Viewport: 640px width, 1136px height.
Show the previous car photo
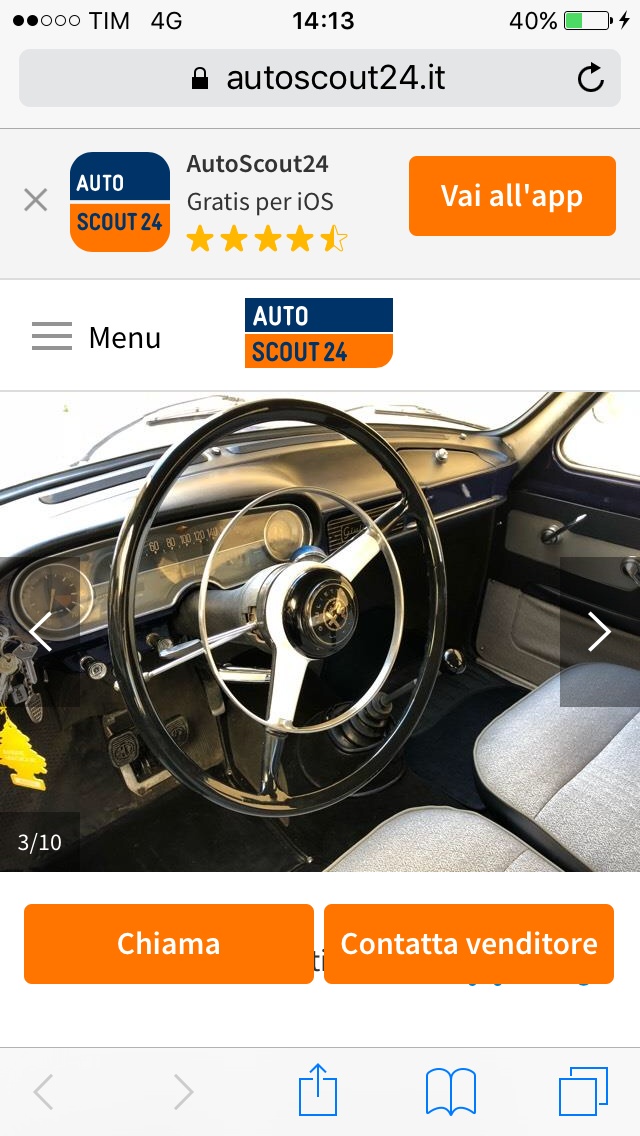(40, 631)
